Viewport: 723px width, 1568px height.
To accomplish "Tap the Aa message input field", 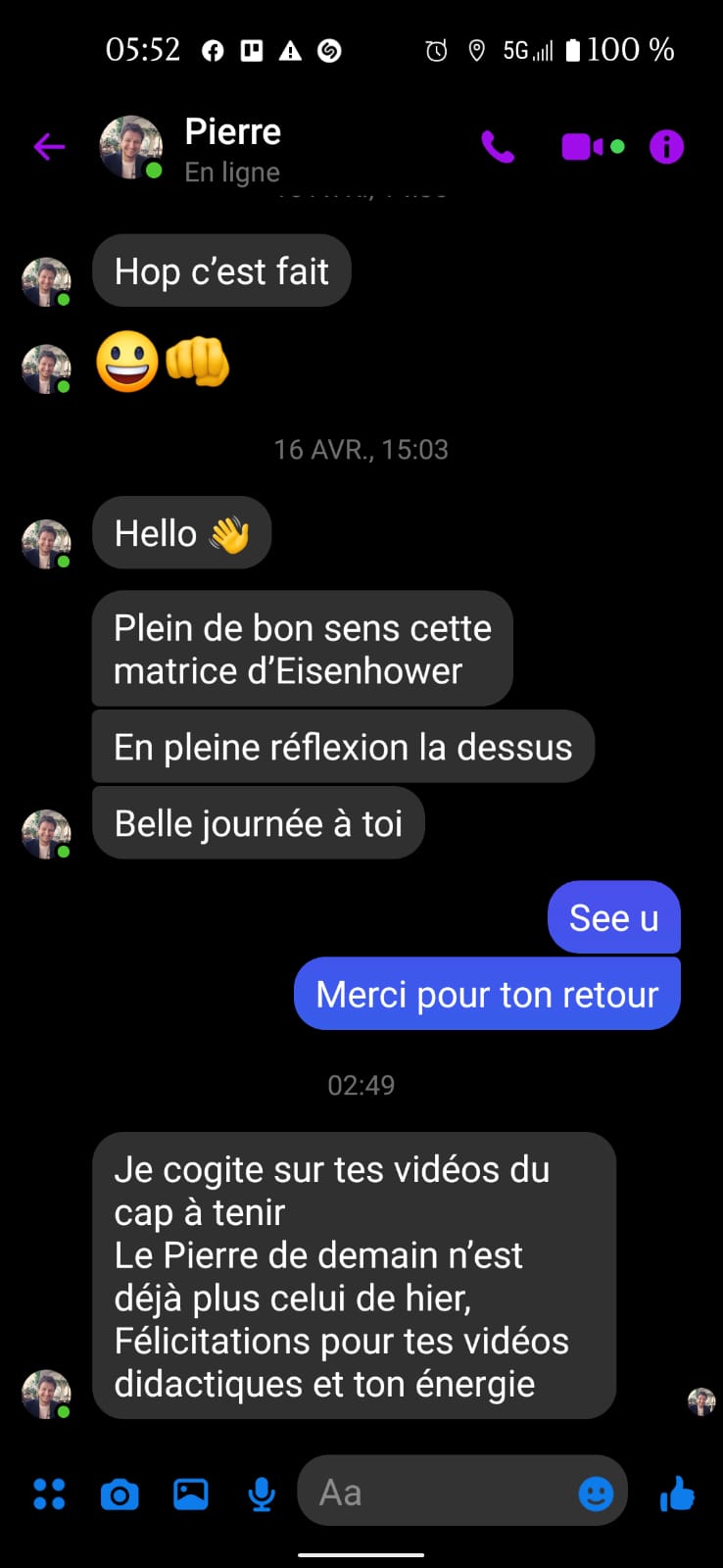I will [441, 1494].
